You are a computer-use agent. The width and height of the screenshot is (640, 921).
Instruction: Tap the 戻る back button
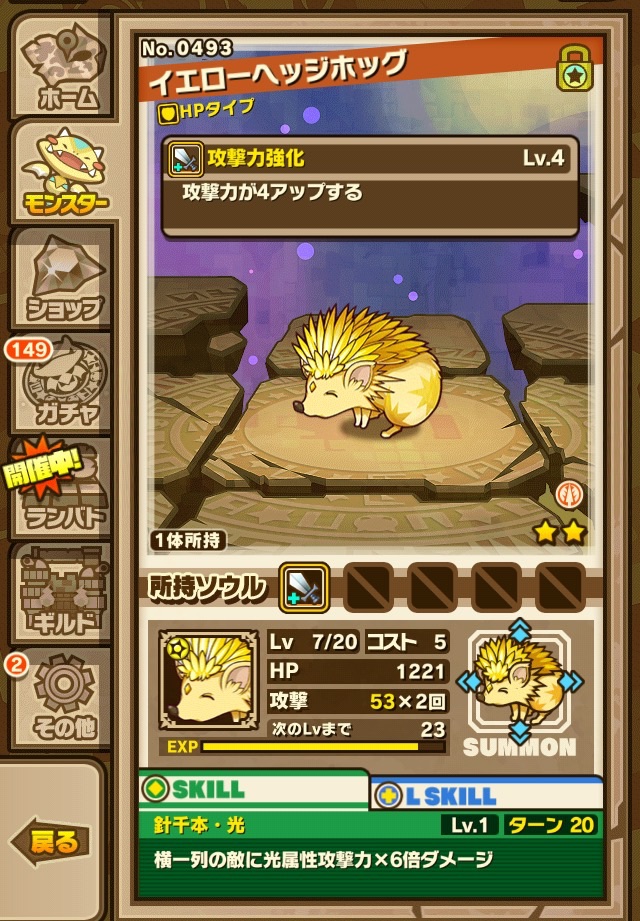tap(52, 841)
